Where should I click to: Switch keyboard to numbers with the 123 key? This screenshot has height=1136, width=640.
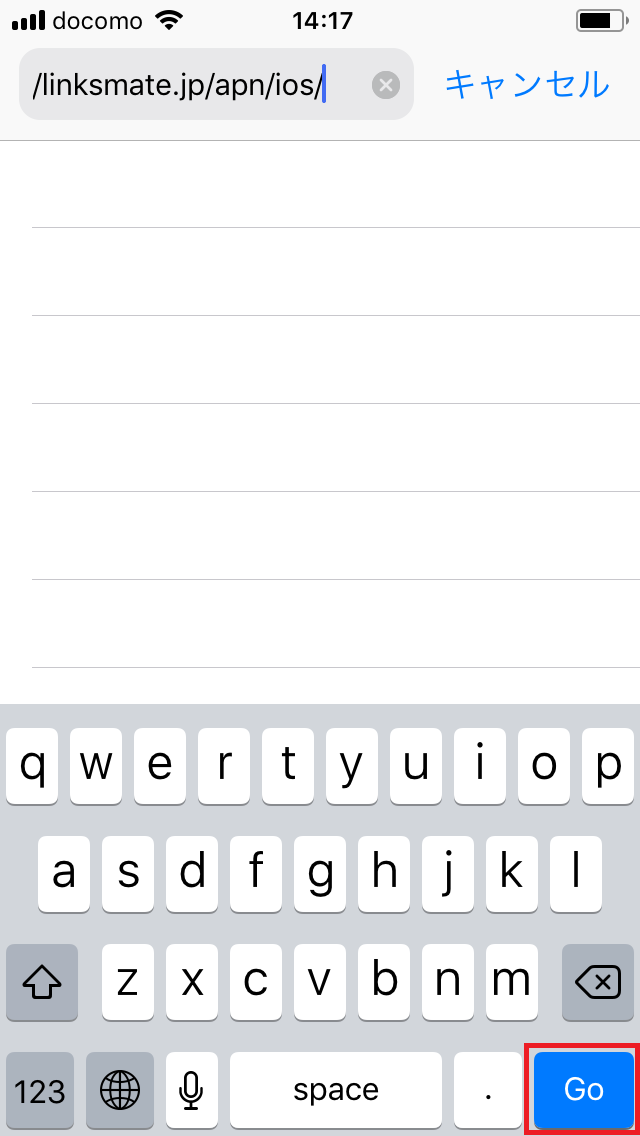(x=40, y=1089)
